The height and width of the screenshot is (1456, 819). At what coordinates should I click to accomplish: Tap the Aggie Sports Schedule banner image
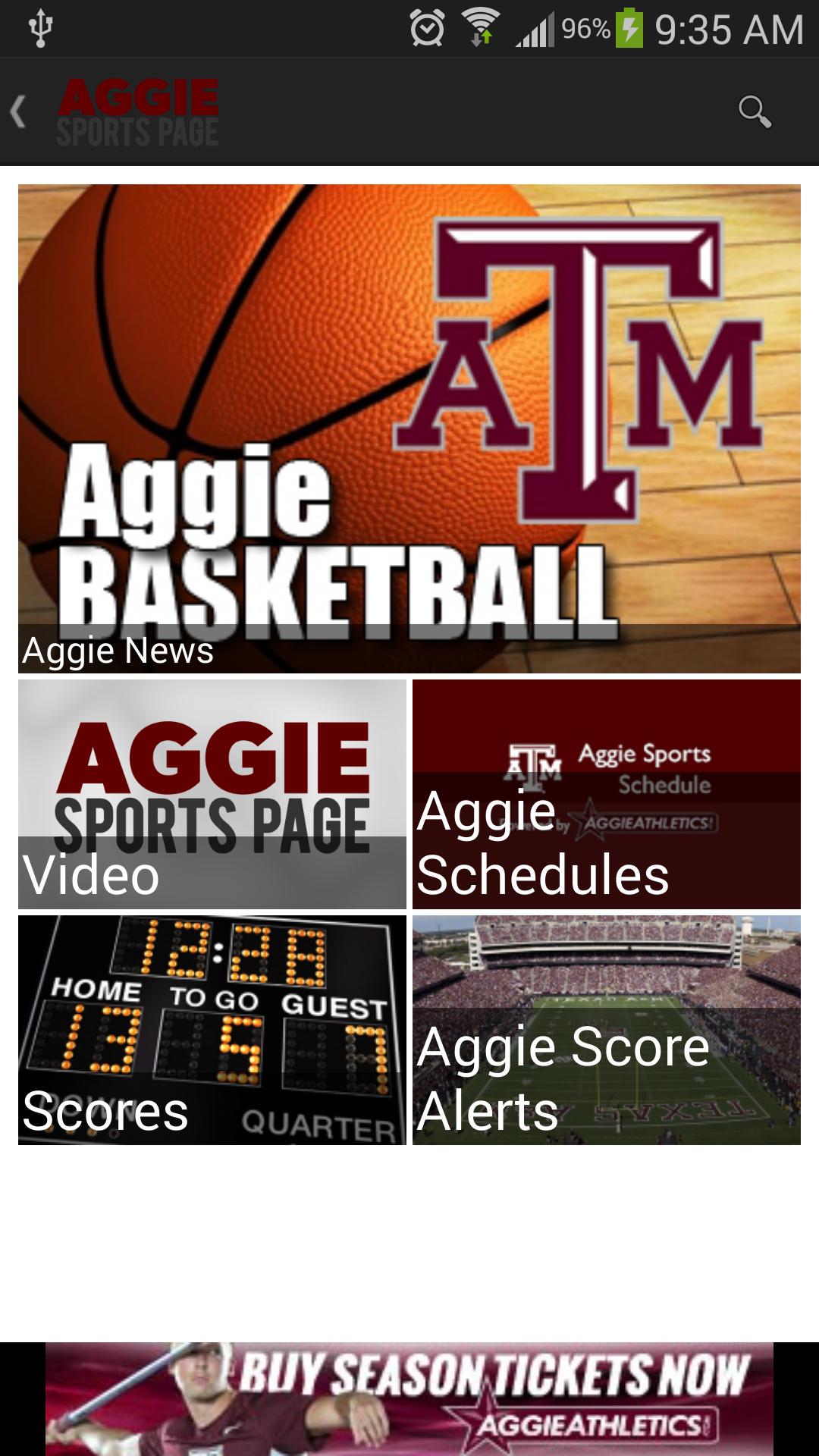607,762
